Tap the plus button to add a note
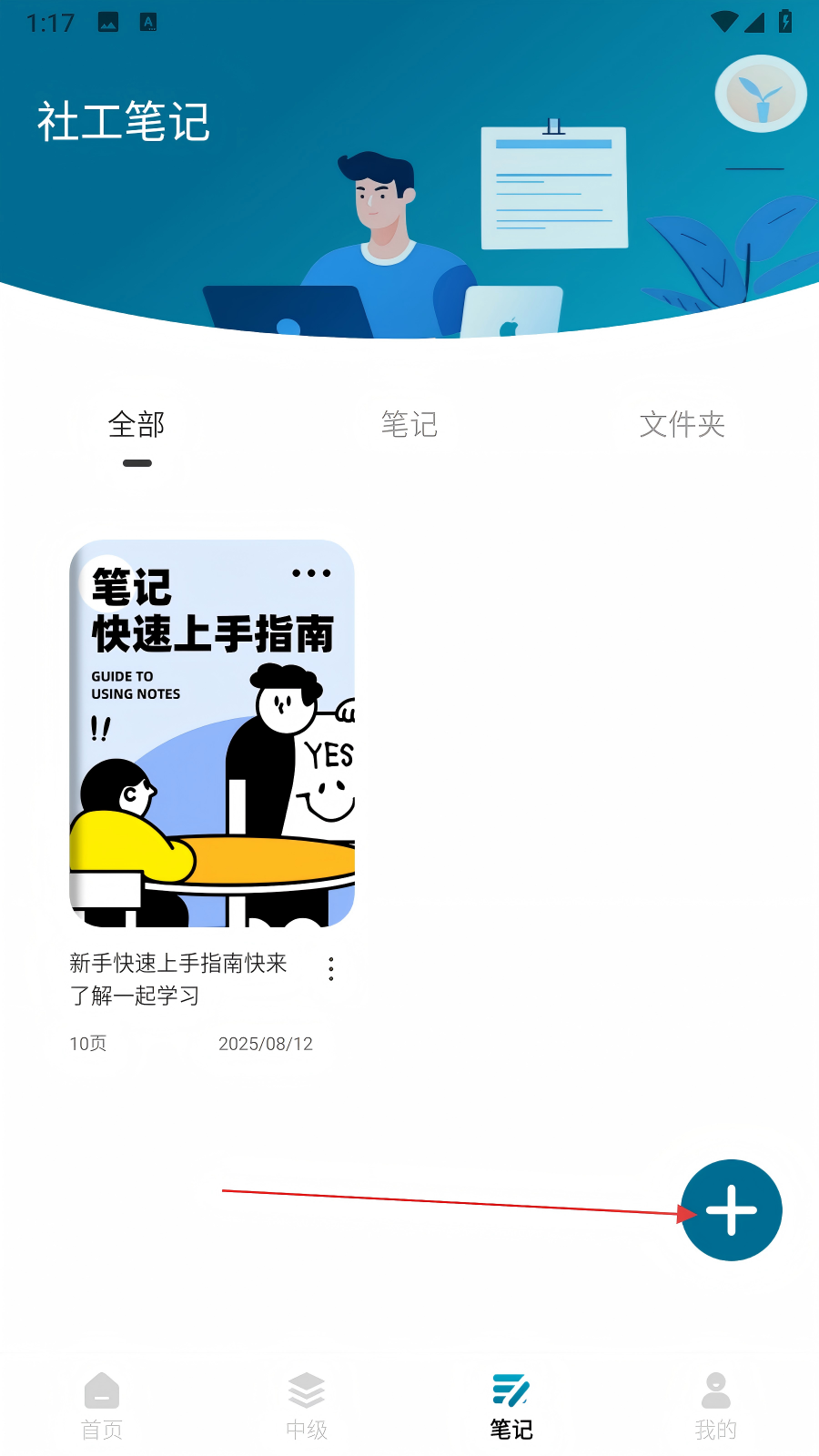Image resolution: width=819 pixels, height=1456 pixels. tap(732, 1210)
